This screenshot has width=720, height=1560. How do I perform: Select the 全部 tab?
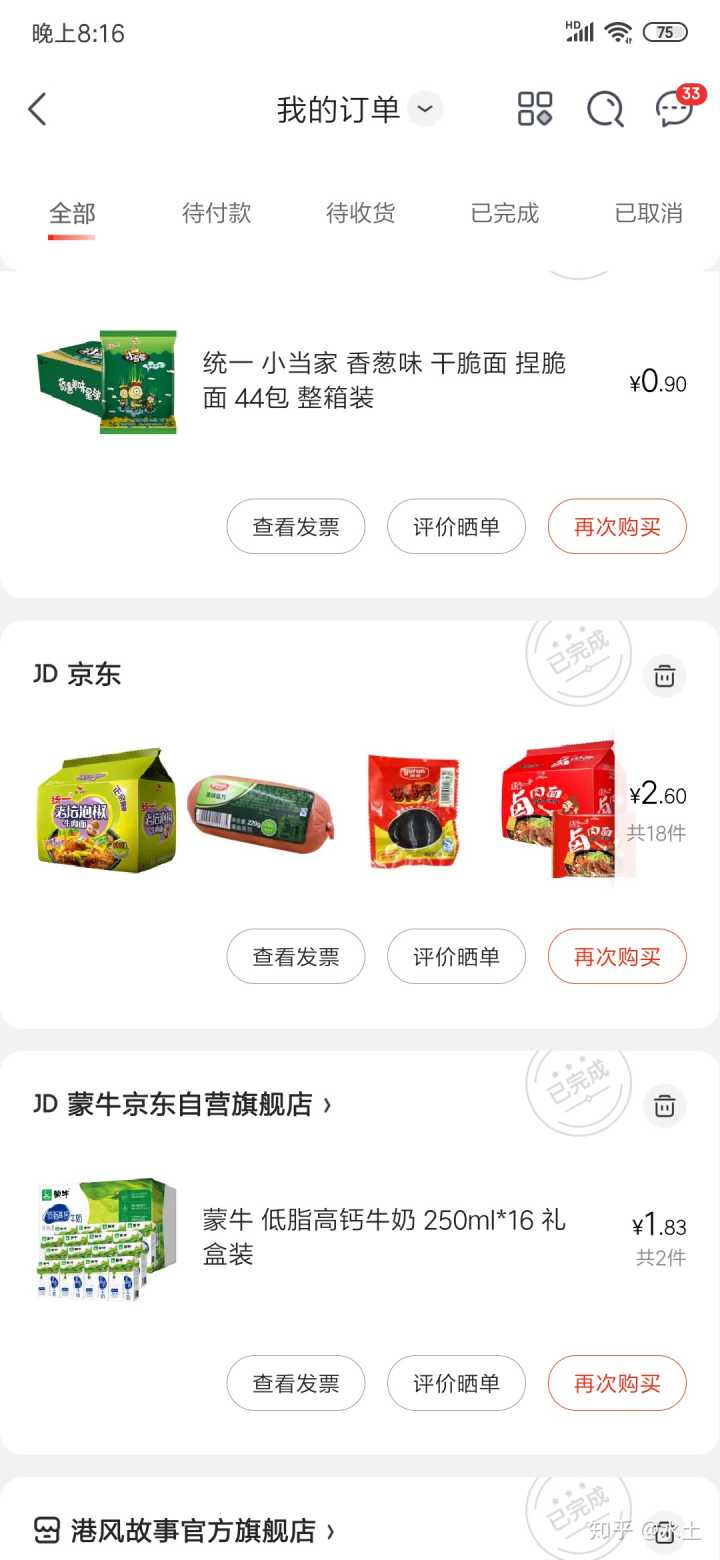[72, 213]
